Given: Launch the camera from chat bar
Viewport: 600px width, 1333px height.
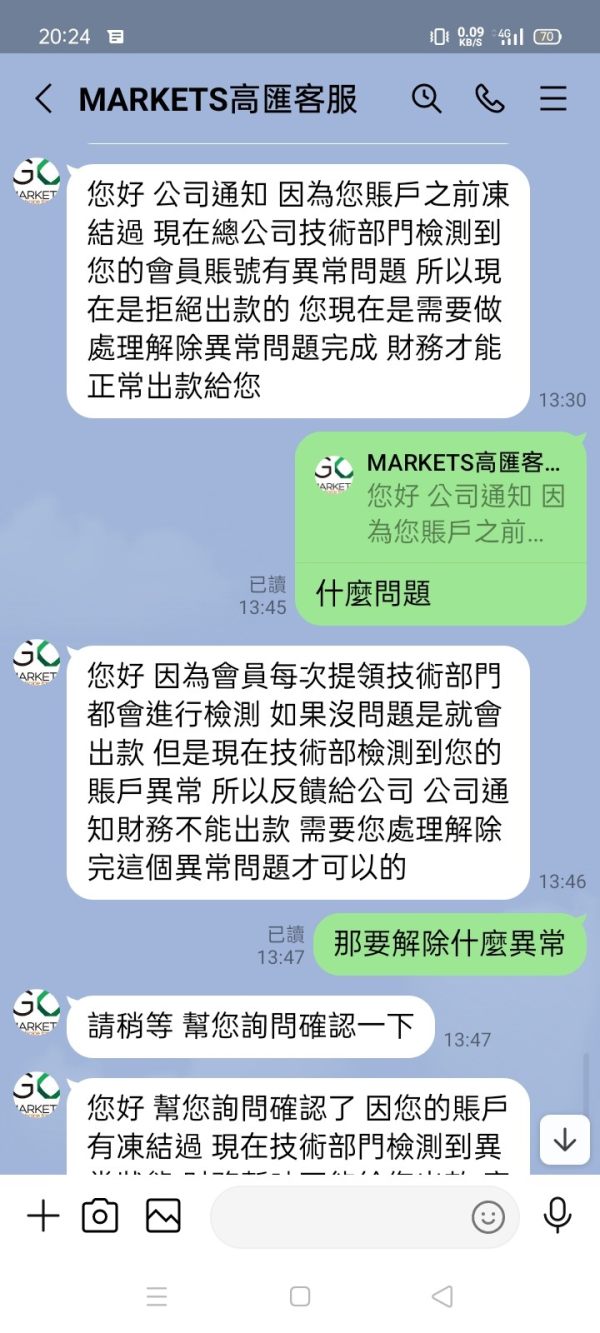Looking at the screenshot, I should click(x=100, y=1216).
